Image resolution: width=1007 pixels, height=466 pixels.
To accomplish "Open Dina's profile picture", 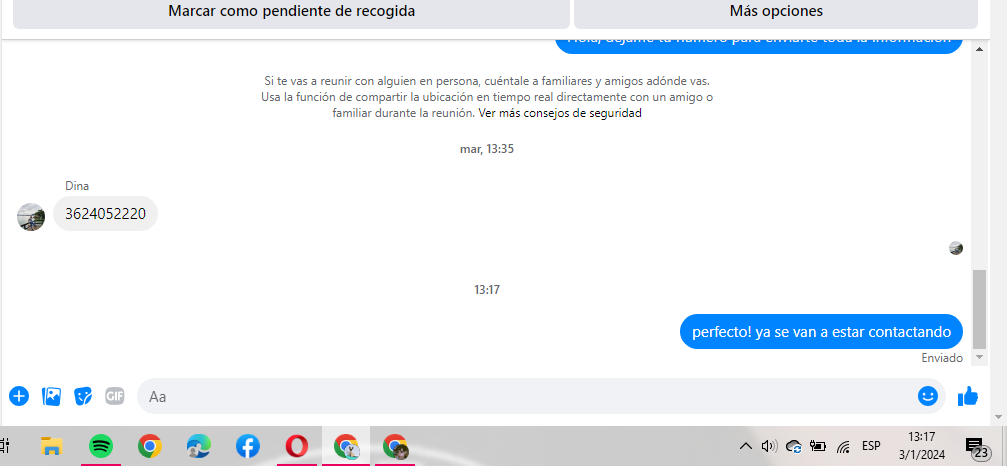I will [x=31, y=217].
